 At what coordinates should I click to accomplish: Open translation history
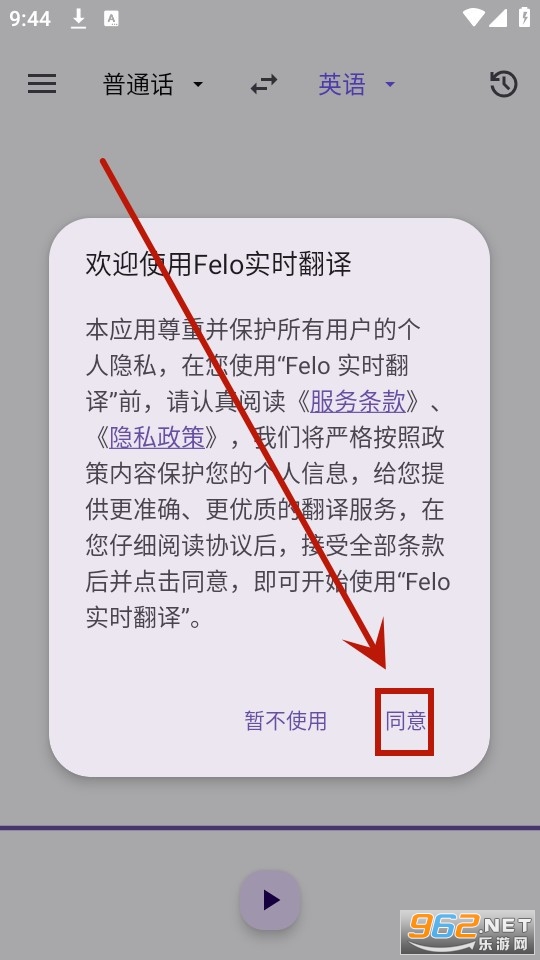coord(504,84)
